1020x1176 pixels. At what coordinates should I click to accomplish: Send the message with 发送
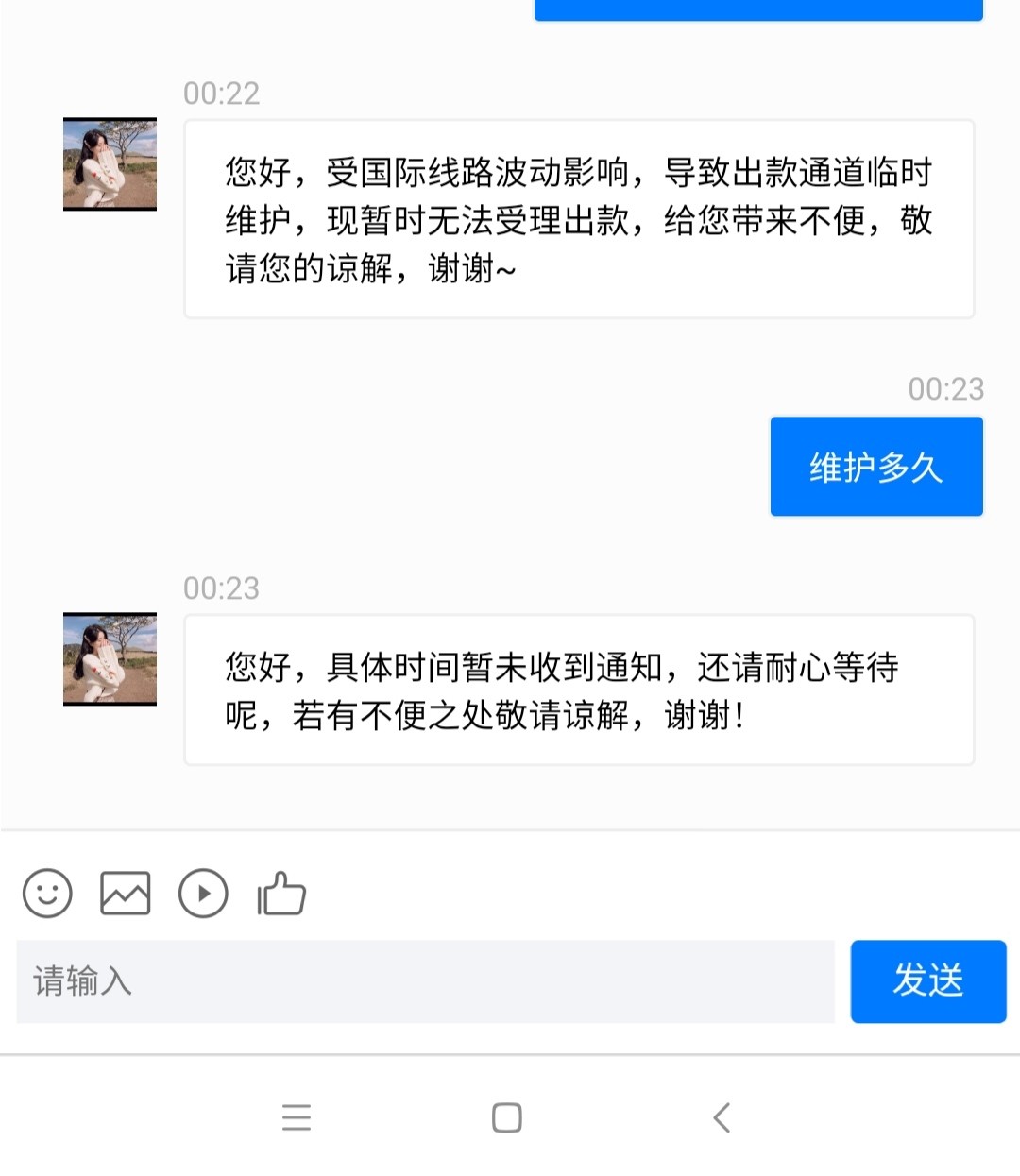coord(927,981)
